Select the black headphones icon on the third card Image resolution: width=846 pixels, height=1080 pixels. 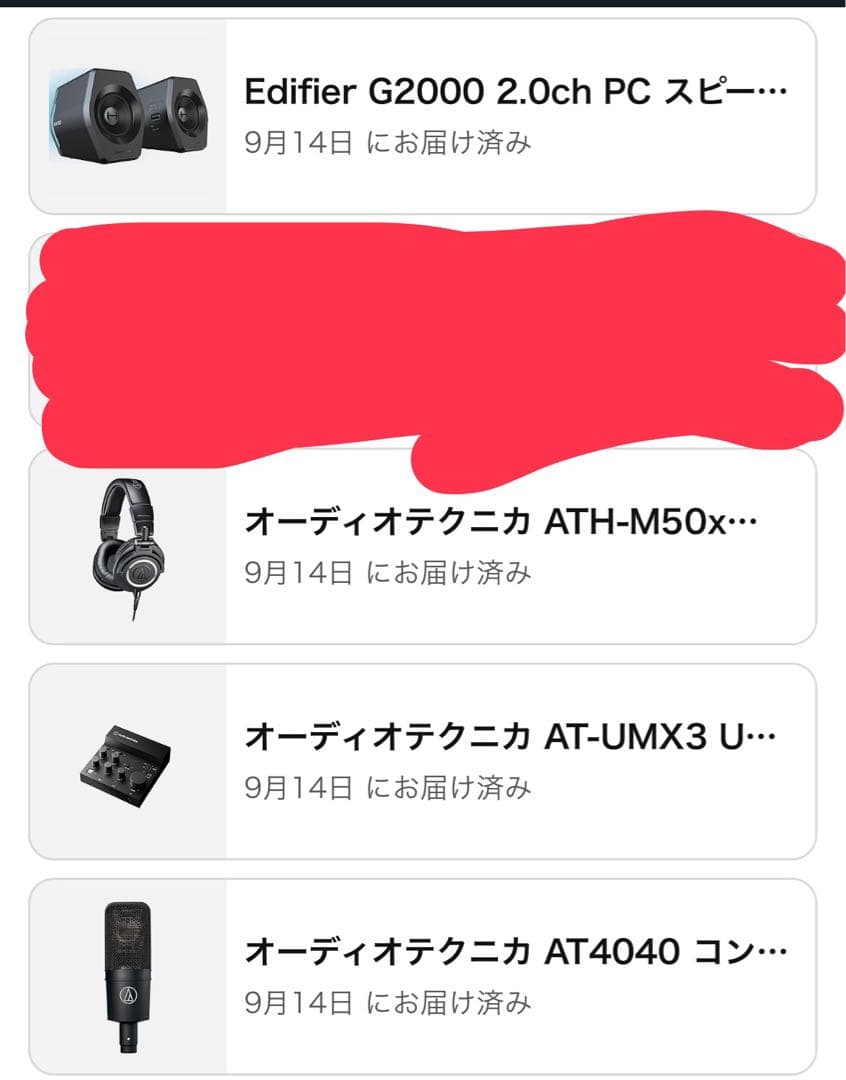pyautogui.click(x=130, y=550)
